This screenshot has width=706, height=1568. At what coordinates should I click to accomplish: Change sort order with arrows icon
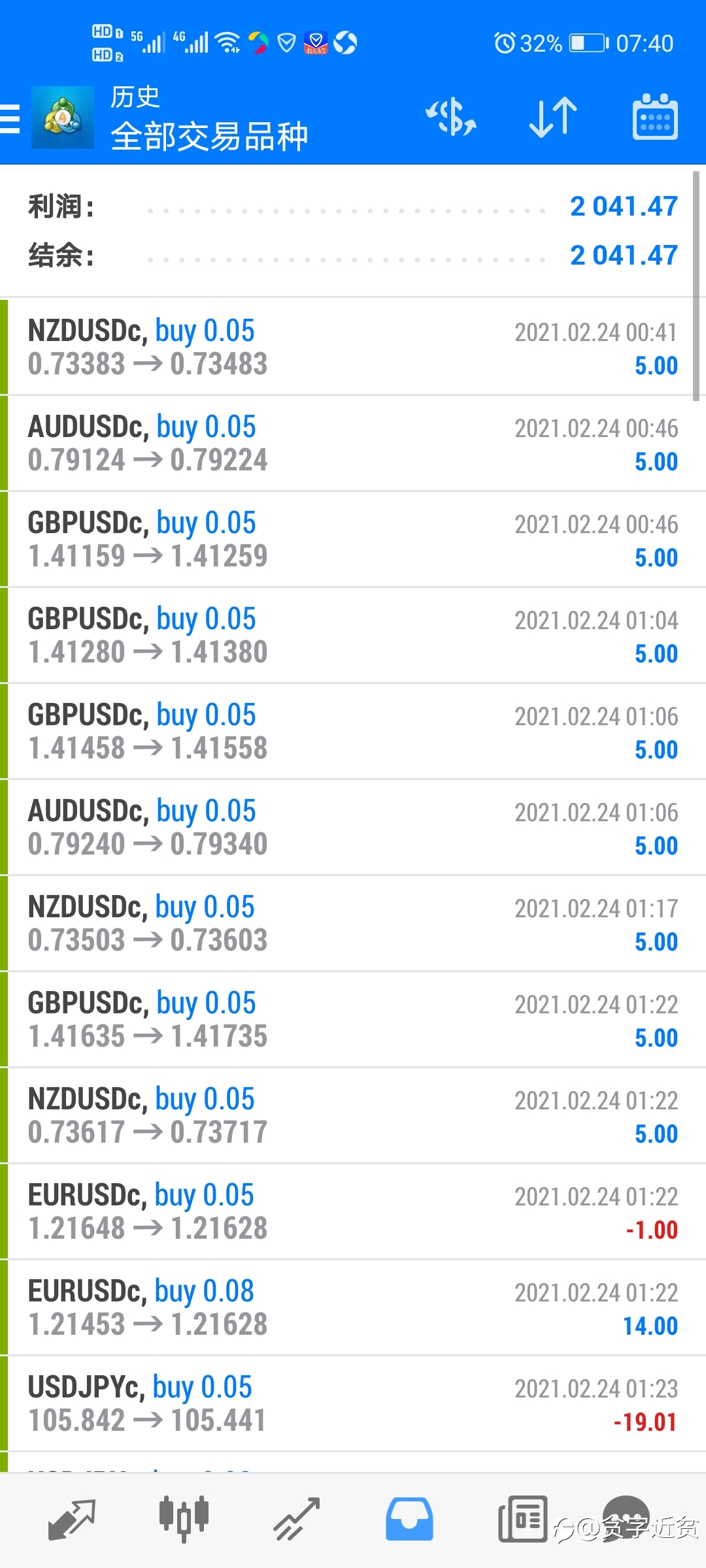point(553,118)
